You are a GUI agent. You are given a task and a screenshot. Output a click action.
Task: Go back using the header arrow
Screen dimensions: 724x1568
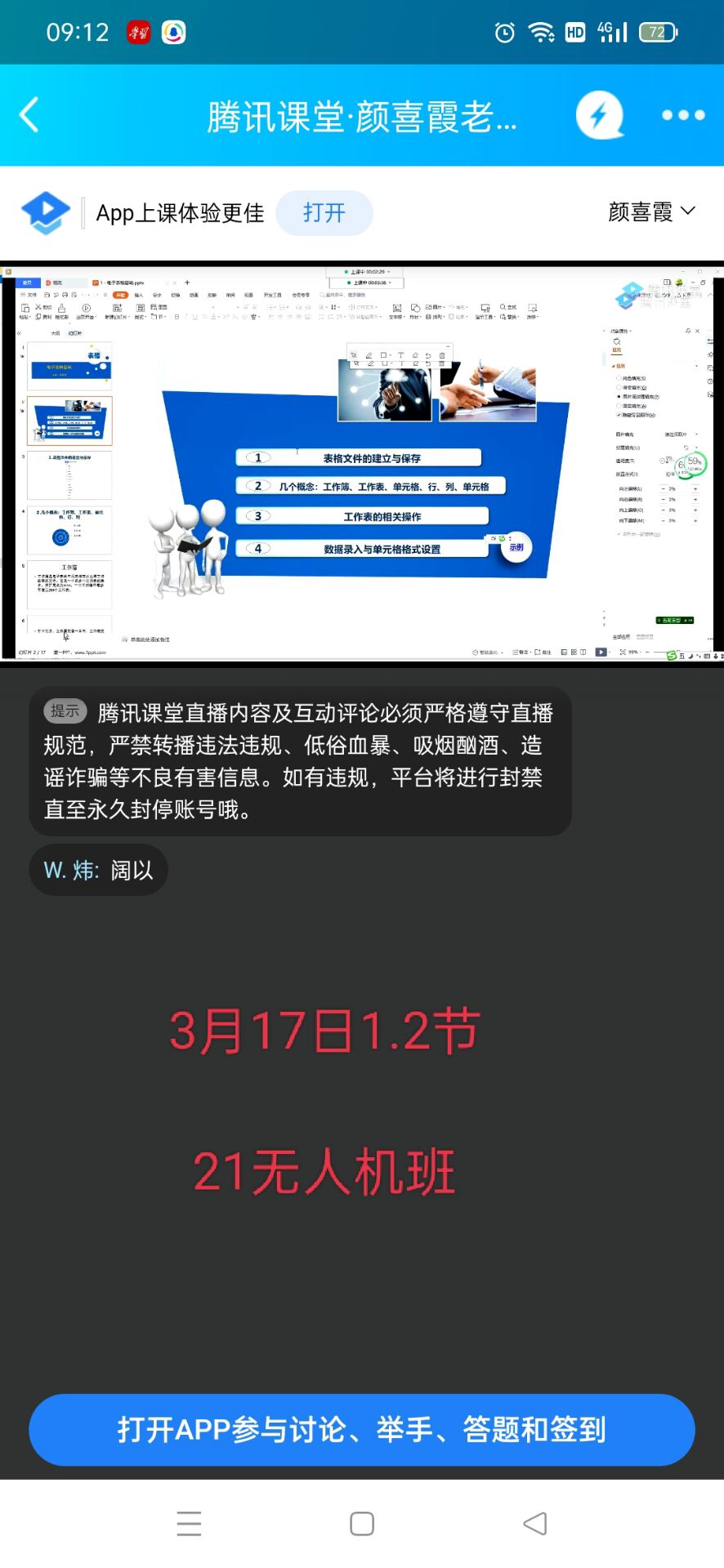[x=29, y=115]
